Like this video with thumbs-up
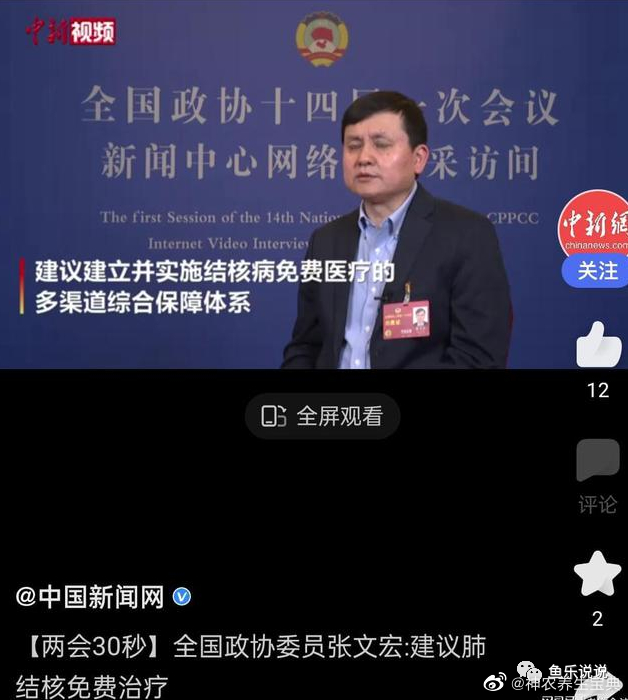628x700 pixels. tap(598, 345)
